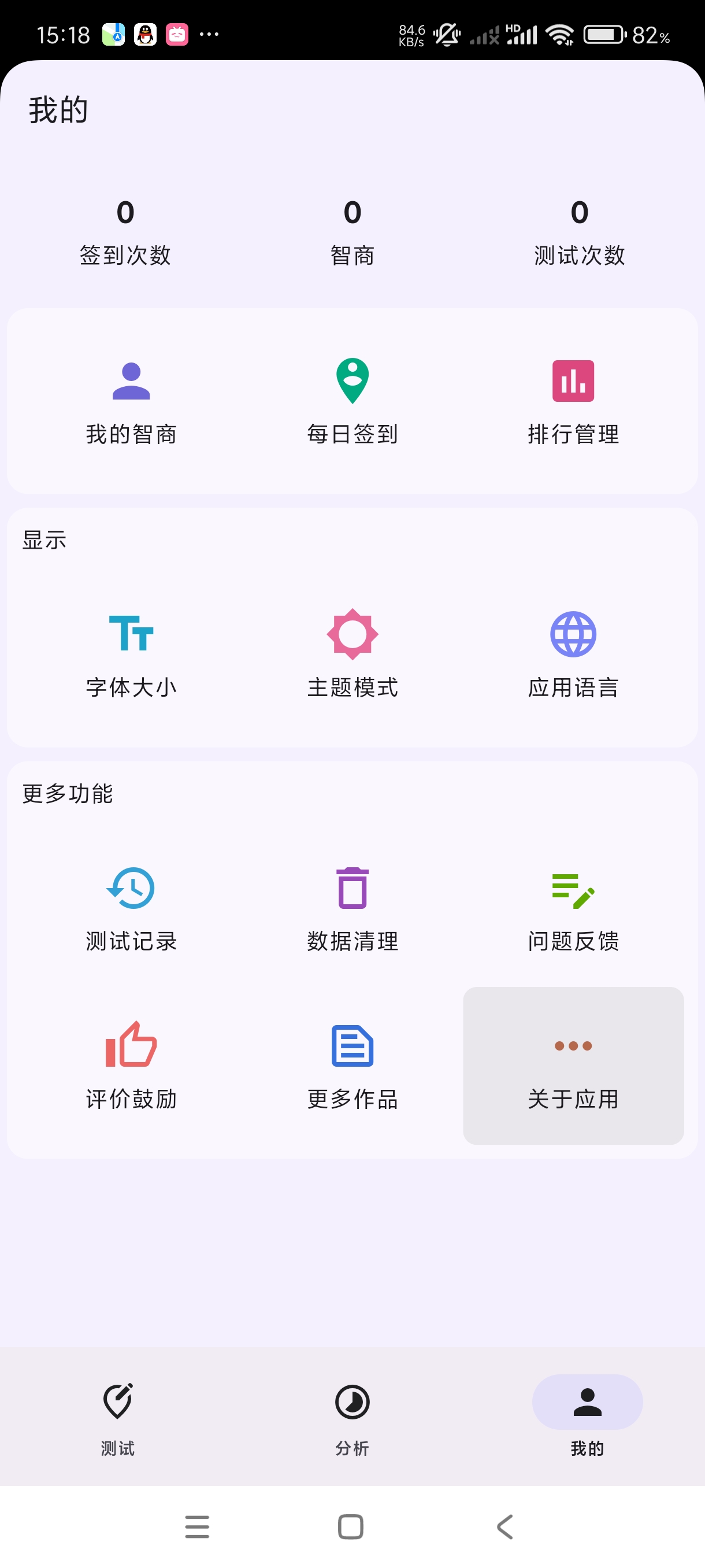Browse 更多作品 more works
The height and width of the screenshot is (1568, 705).
point(352,1065)
